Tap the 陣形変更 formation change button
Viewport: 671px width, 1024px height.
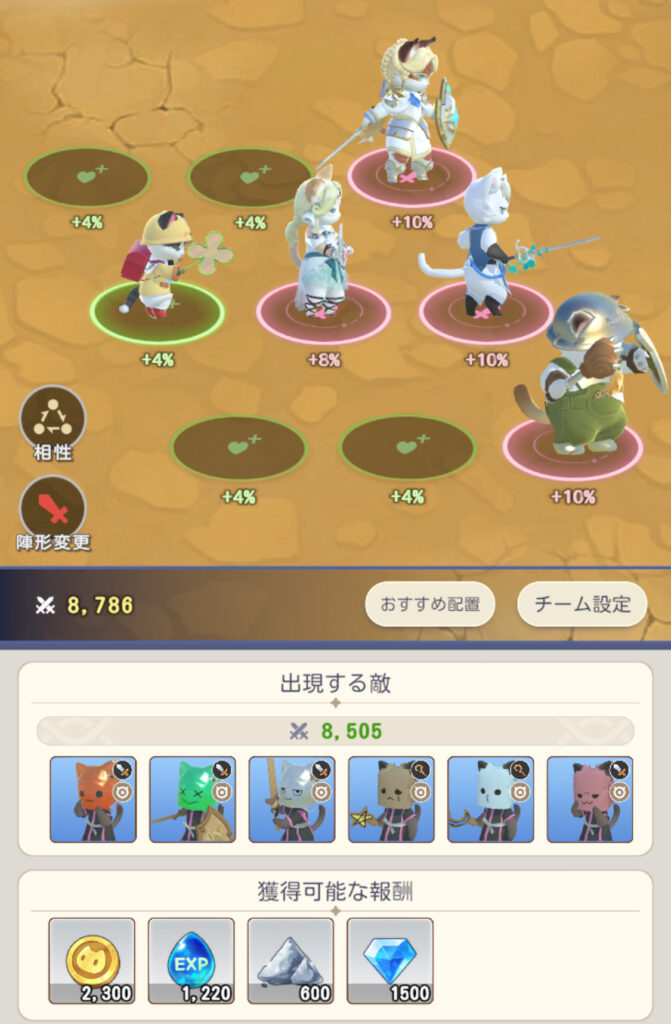coord(53,508)
